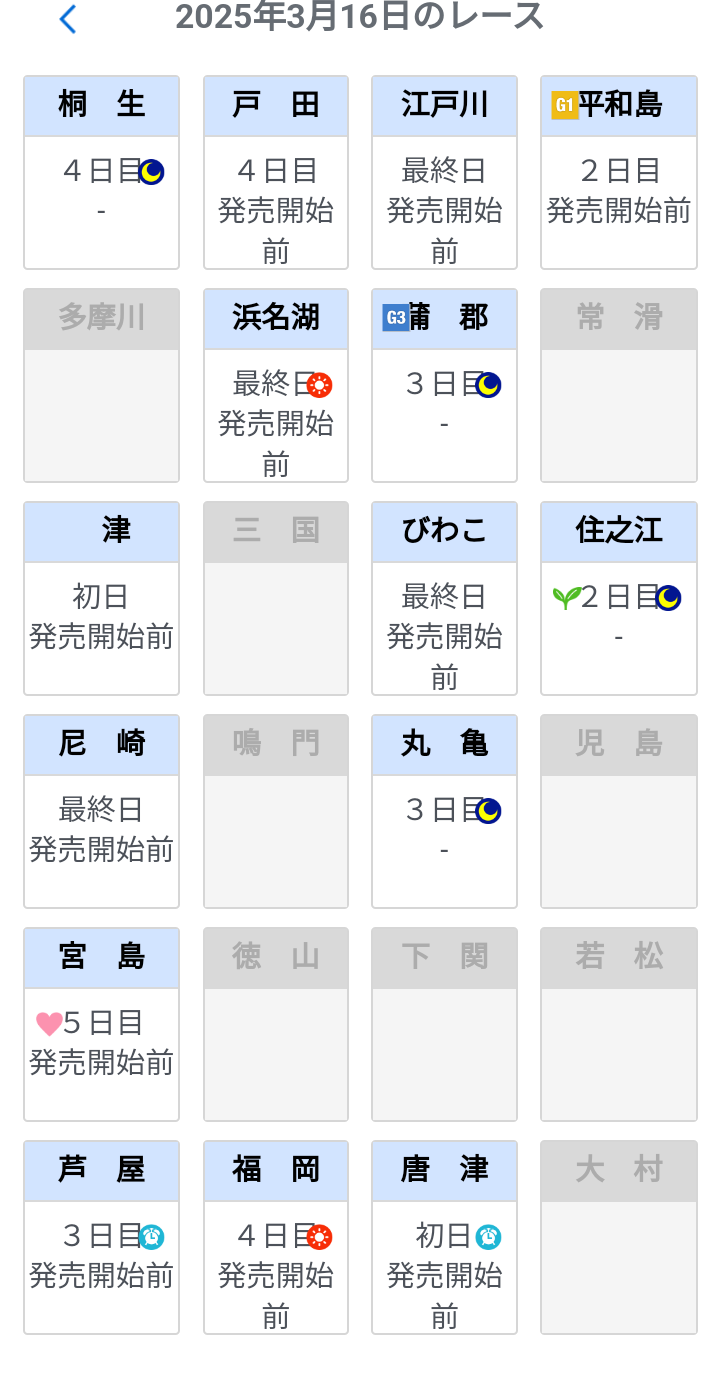Image resolution: width=714 pixels, height=1374 pixels.
Task: Open the びわこ race card
Action: point(444,598)
